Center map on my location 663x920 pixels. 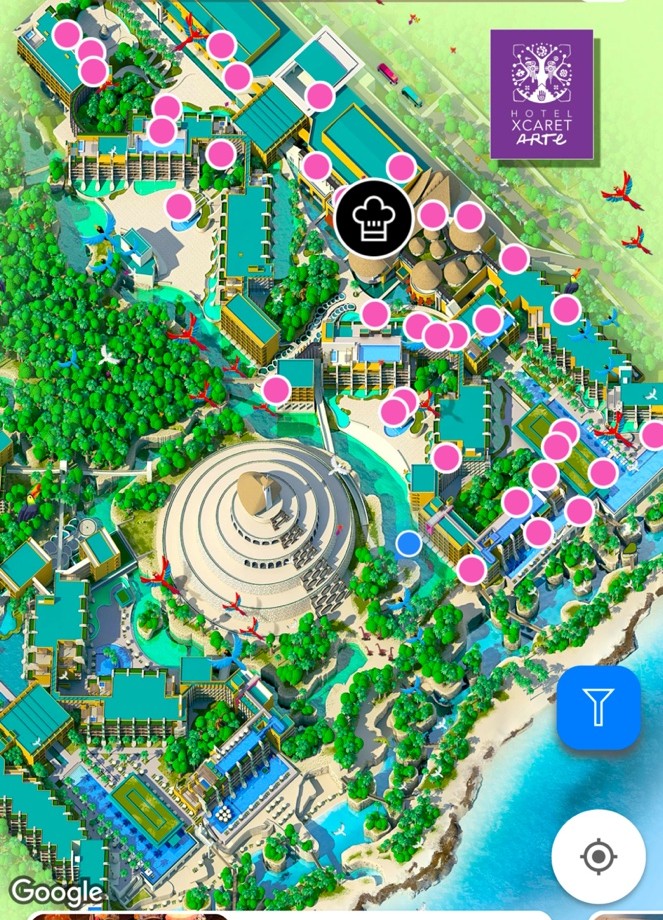(598, 857)
